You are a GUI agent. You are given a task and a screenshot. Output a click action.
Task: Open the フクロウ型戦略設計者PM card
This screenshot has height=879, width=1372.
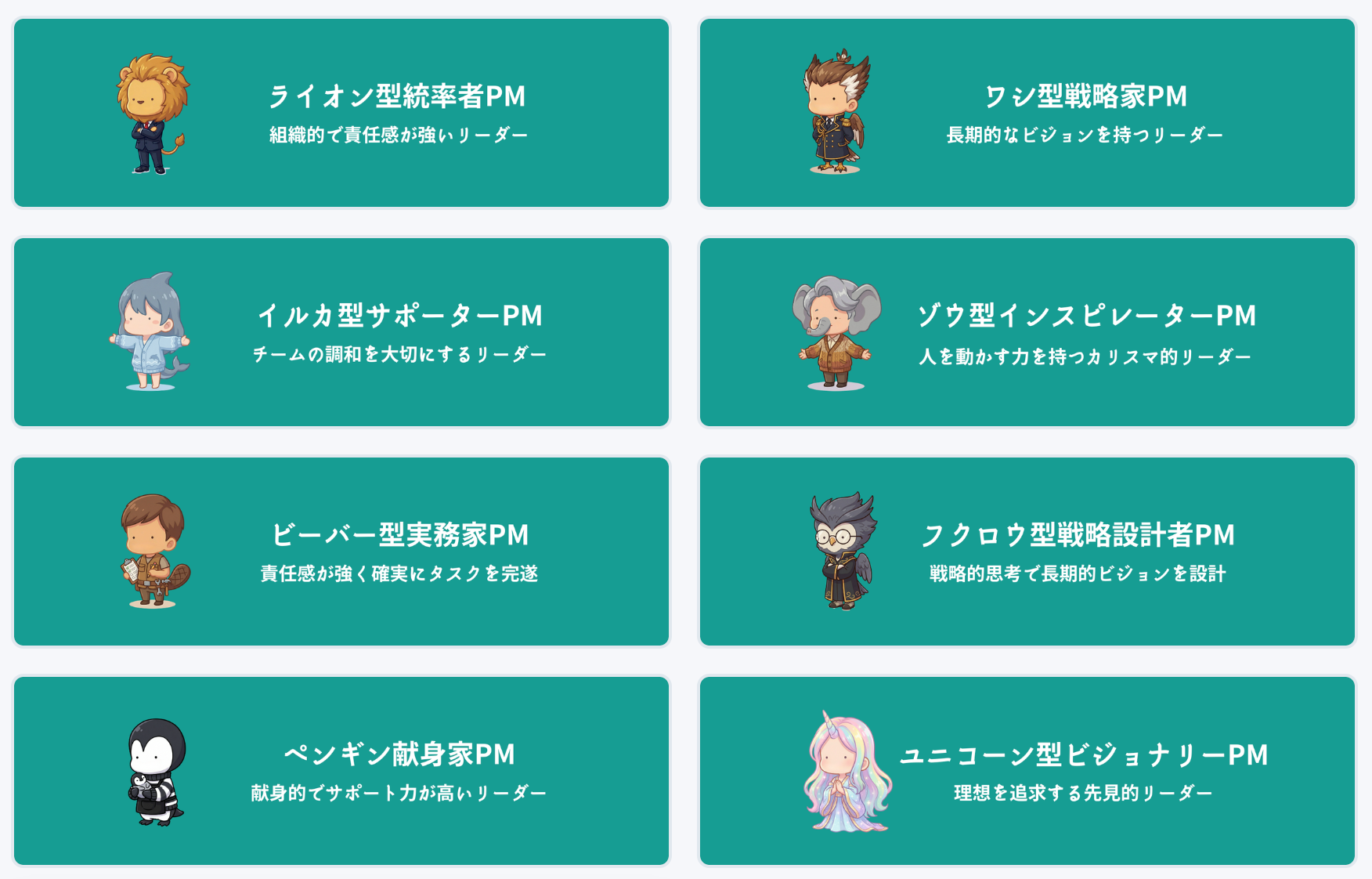(1027, 552)
